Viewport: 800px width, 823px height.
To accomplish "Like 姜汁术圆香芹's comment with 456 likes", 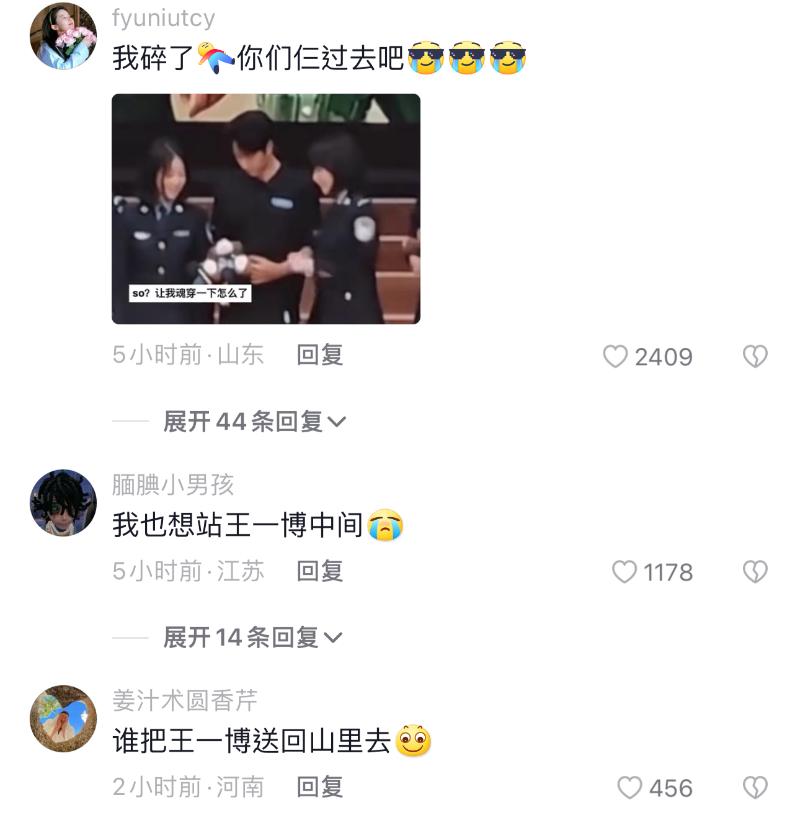I will pyautogui.click(x=630, y=788).
